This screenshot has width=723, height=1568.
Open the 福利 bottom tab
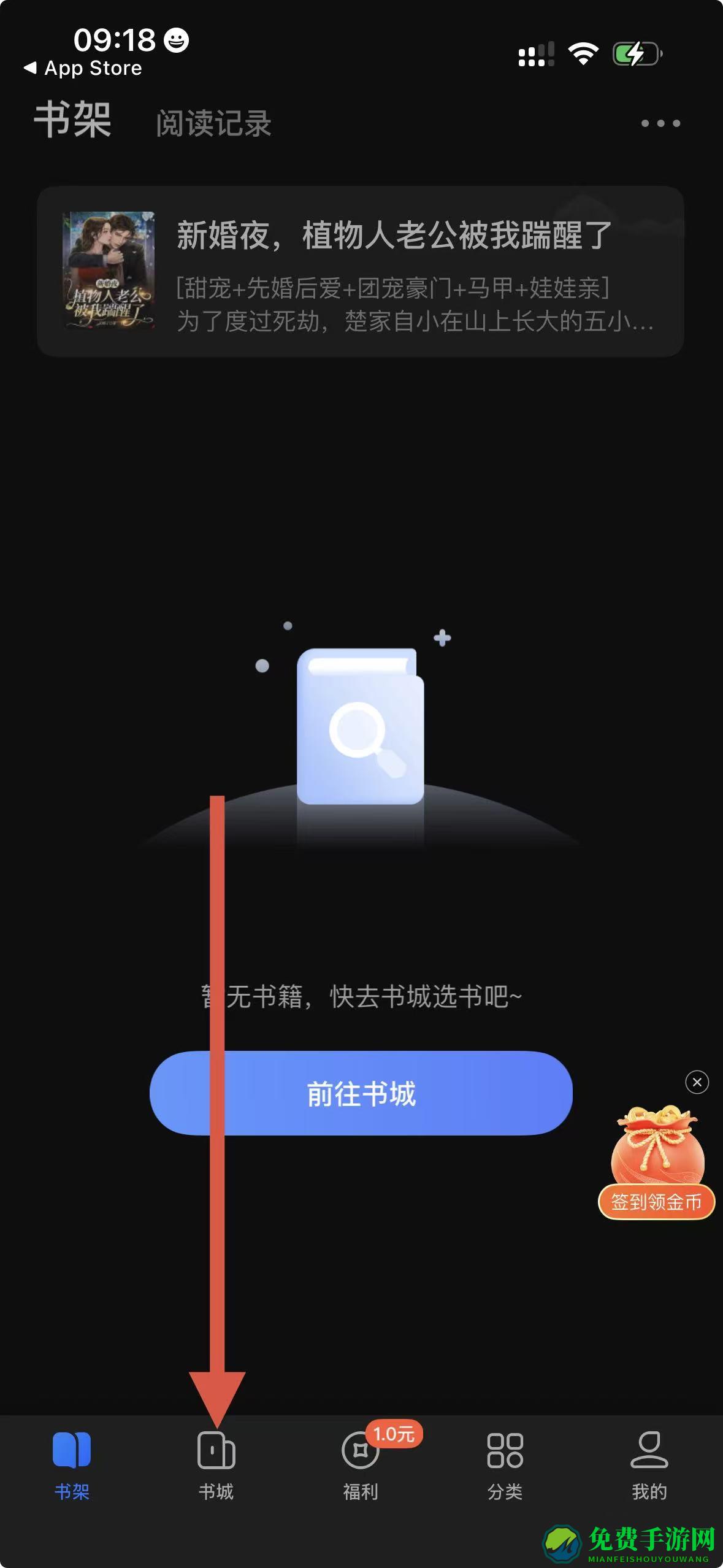pyautogui.click(x=361, y=1464)
